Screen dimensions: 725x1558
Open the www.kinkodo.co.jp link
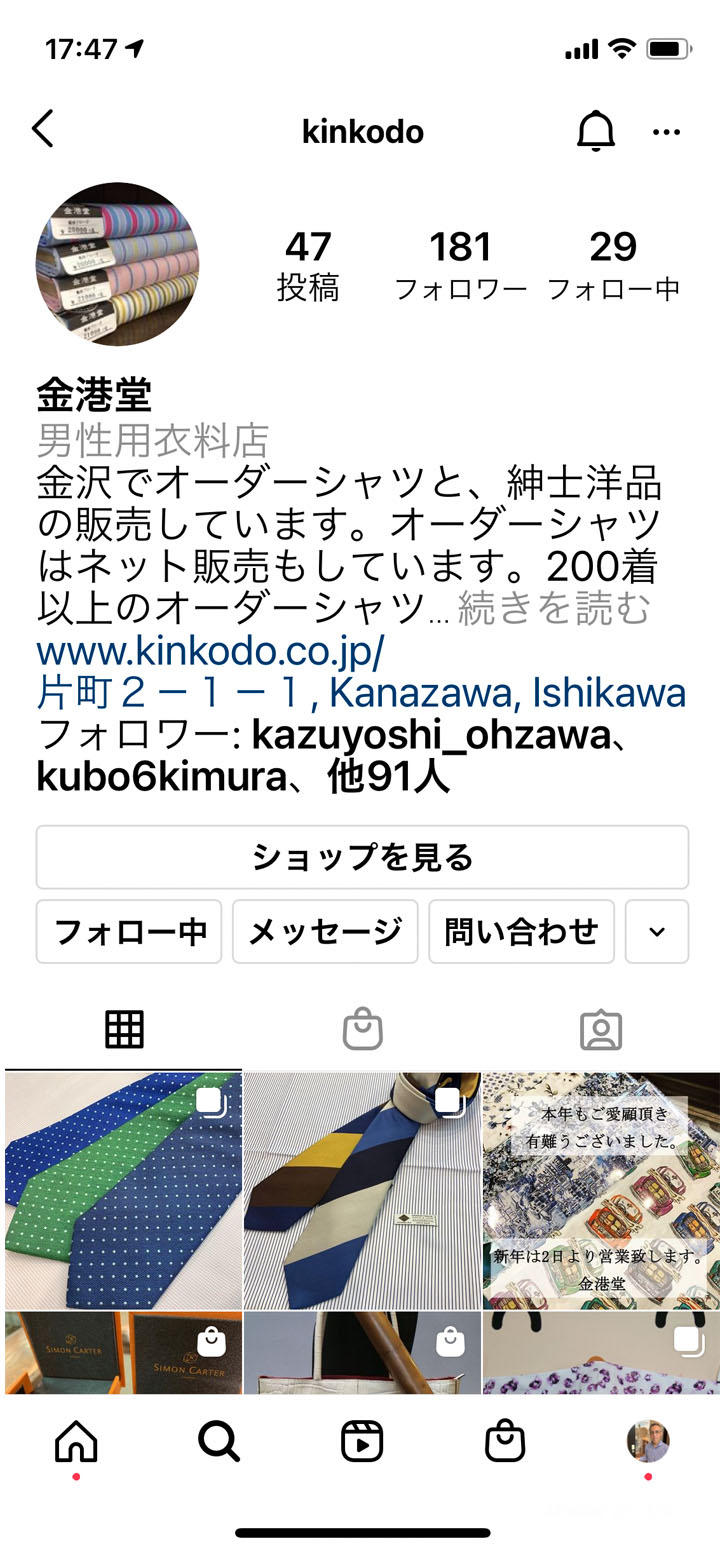211,651
